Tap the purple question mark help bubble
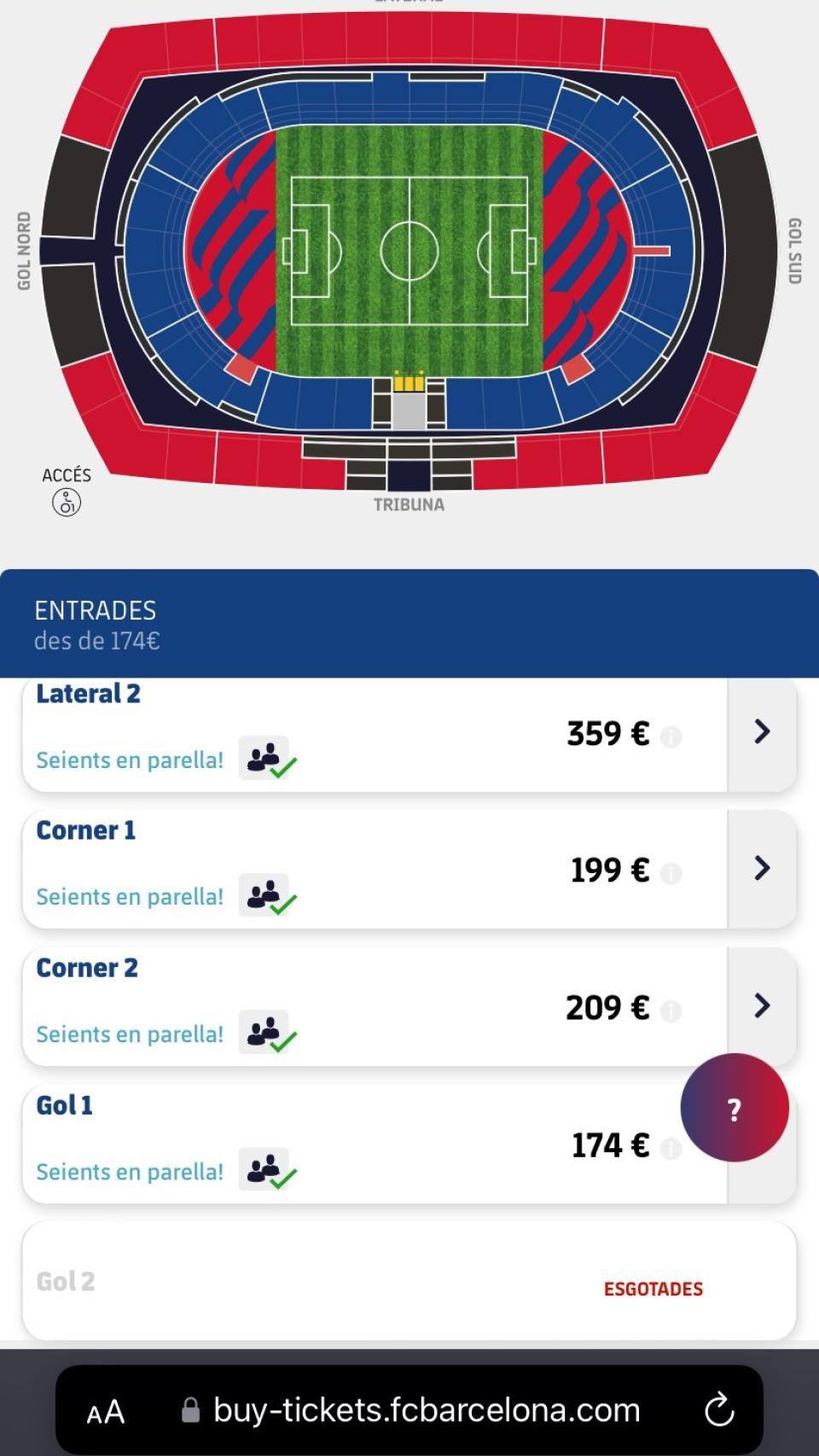The height and width of the screenshot is (1456, 819). coord(735,1107)
